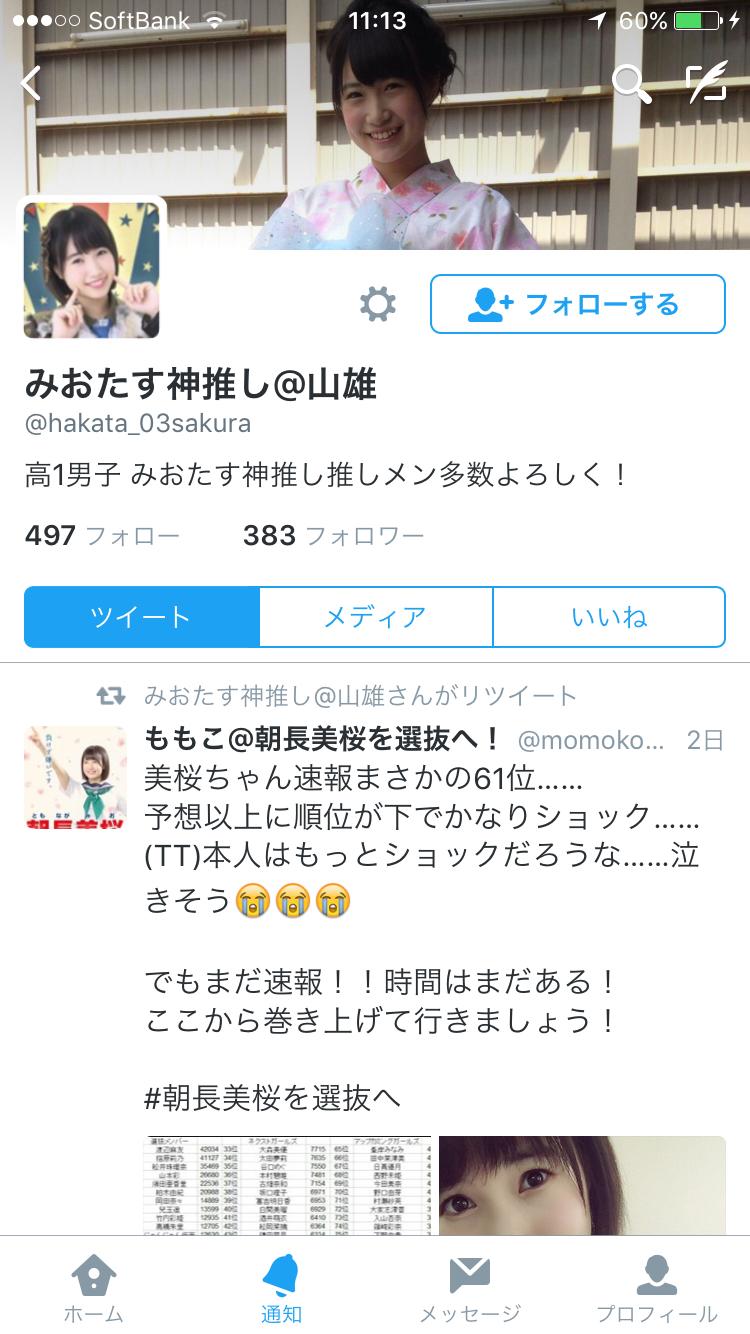Compose a new tweet
The image size is (750, 1334).
pos(706,84)
